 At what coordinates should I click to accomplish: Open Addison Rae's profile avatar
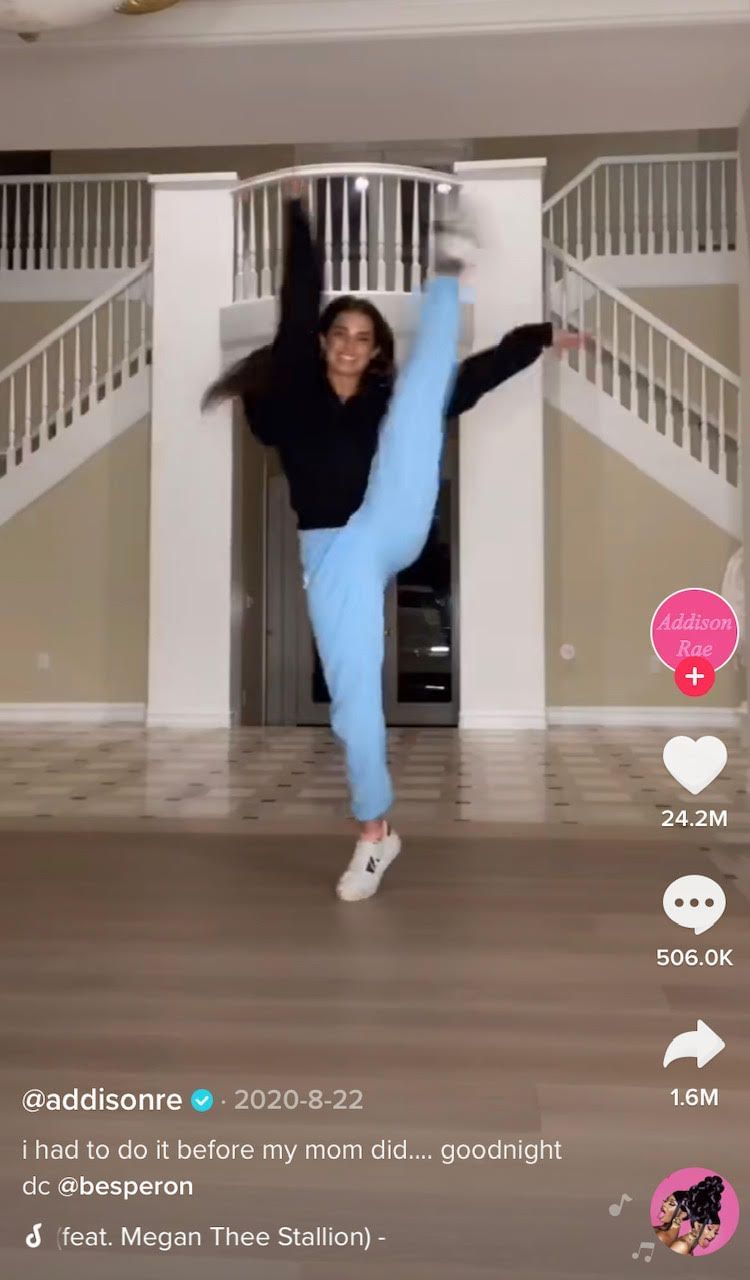pos(694,628)
